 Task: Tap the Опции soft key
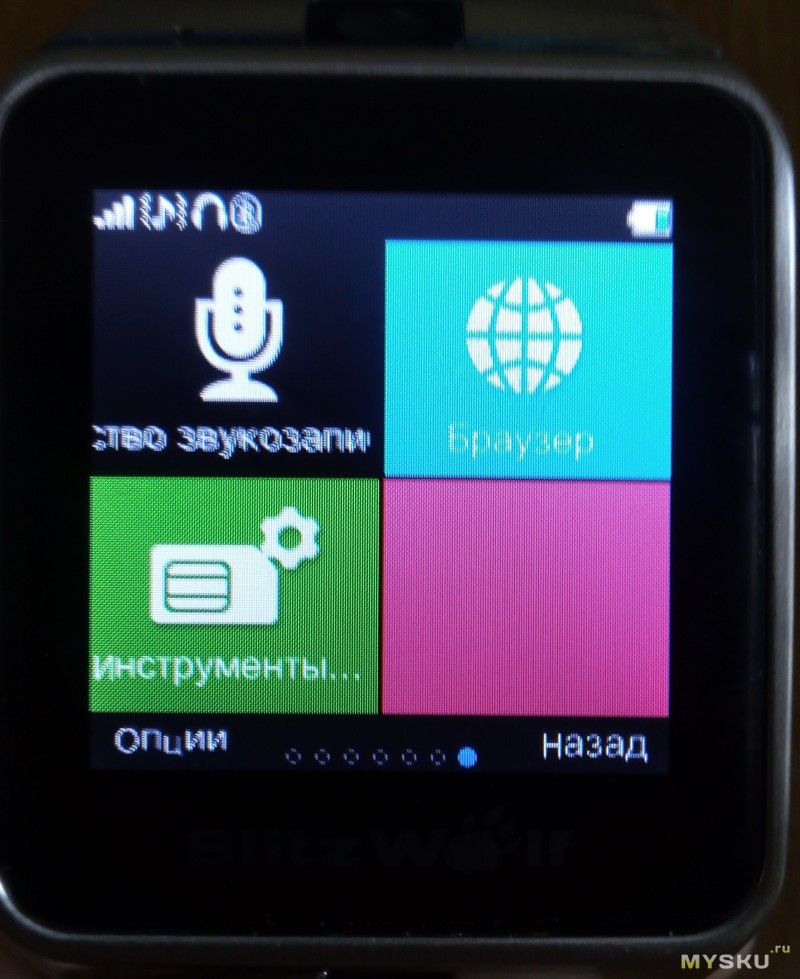(x=170, y=741)
